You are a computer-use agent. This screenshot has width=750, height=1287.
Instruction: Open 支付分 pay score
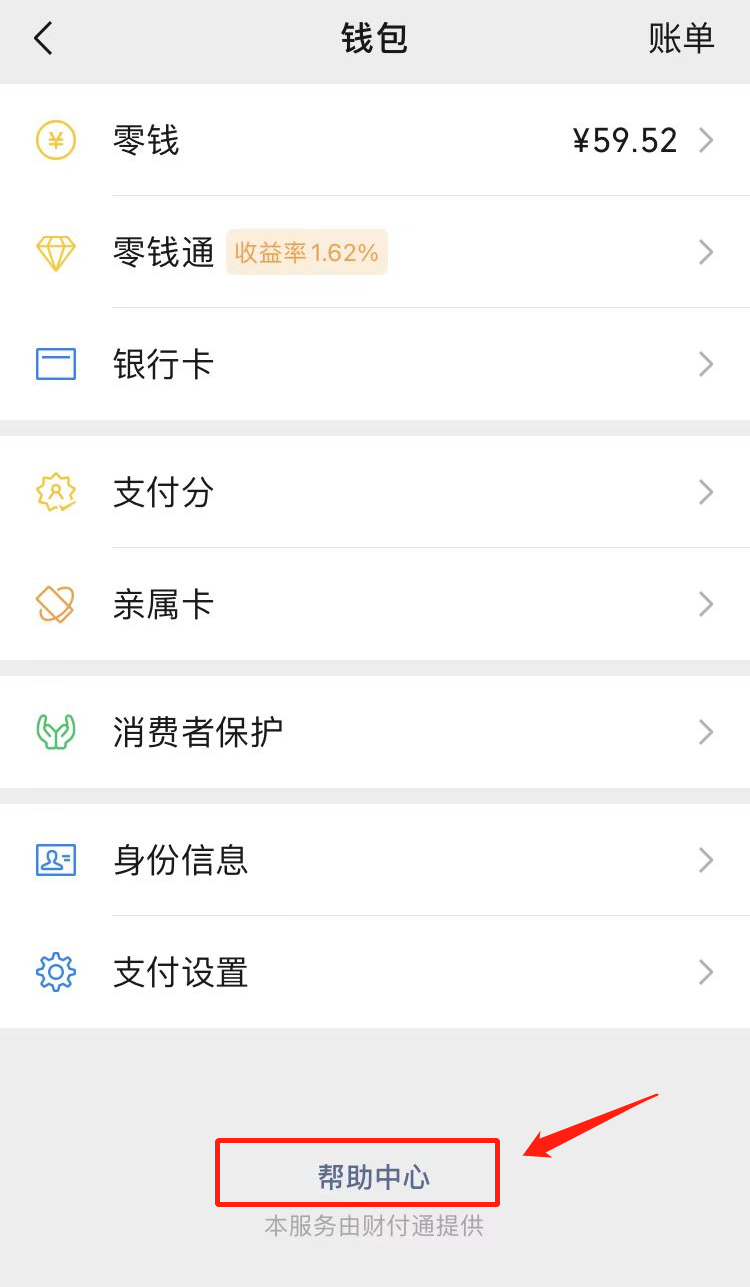(x=375, y=492)
